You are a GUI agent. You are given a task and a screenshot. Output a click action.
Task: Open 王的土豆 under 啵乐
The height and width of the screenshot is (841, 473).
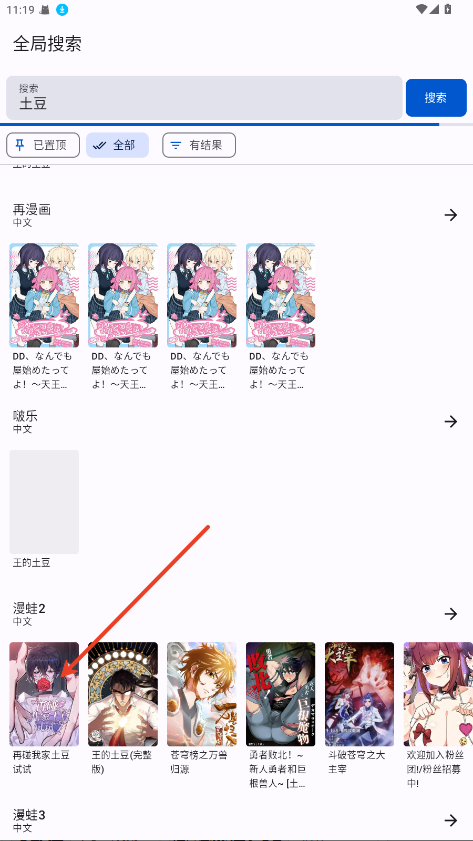(x=44, y=510)
